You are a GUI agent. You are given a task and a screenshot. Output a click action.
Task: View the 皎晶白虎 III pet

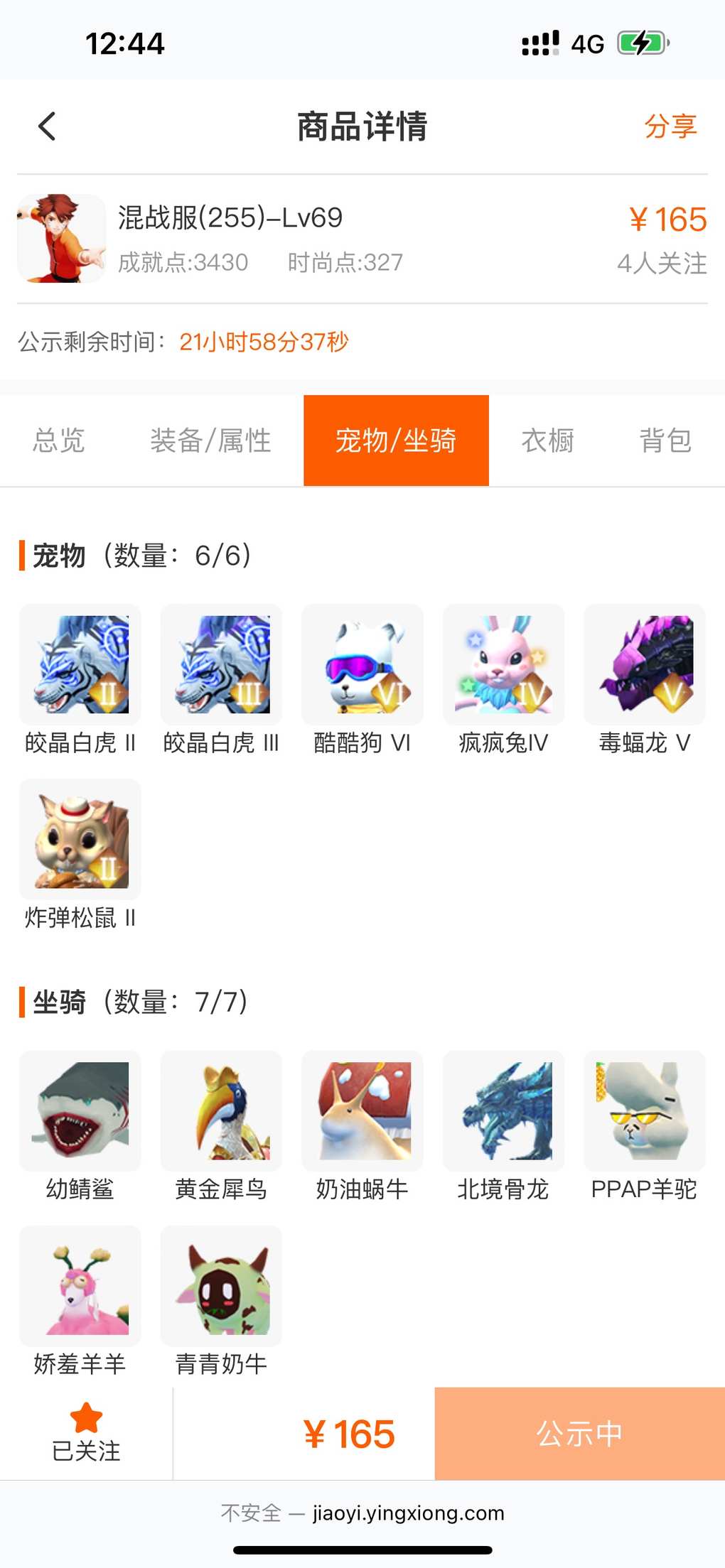[x=221, y=665]
